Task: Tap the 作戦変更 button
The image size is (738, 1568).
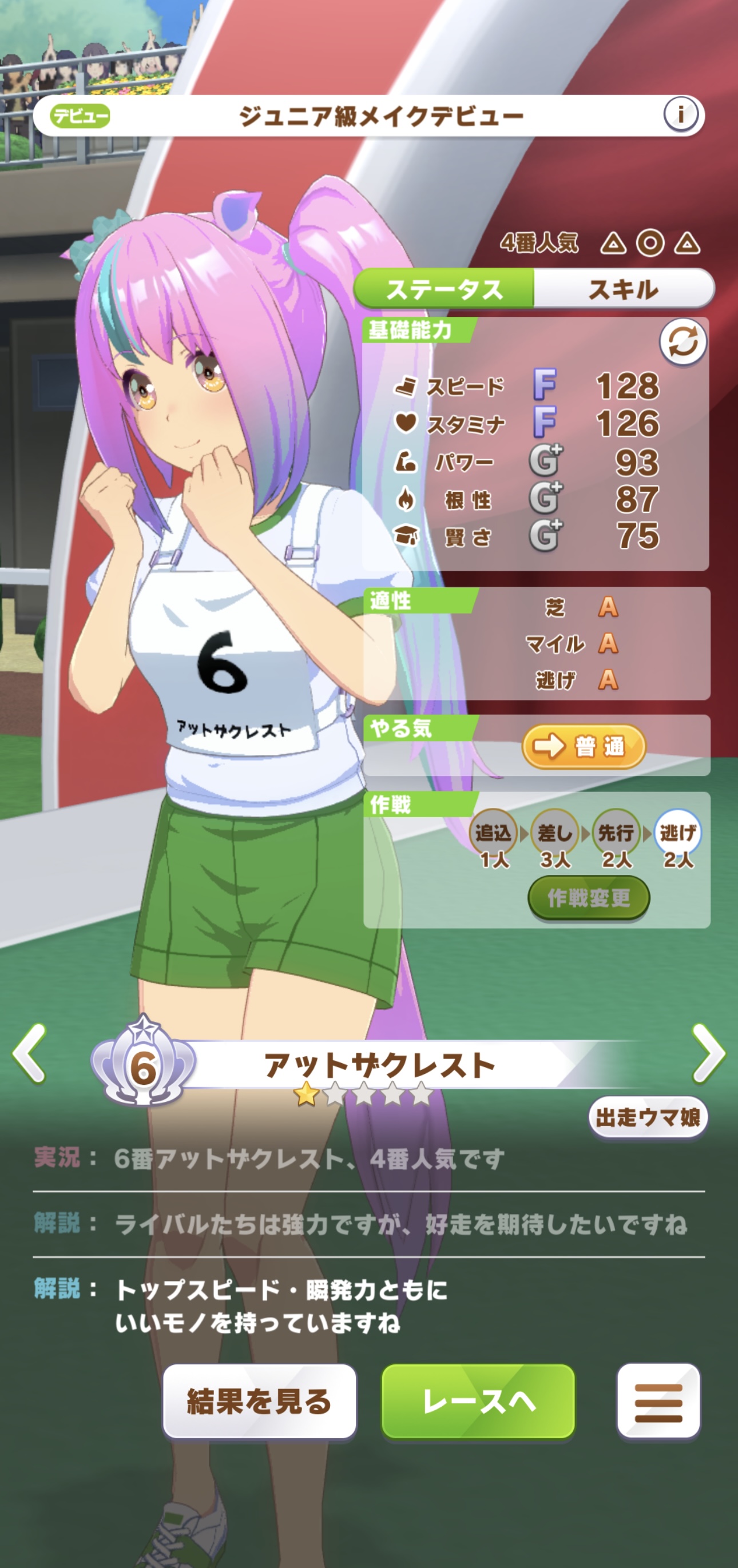Action: [588, 898]
